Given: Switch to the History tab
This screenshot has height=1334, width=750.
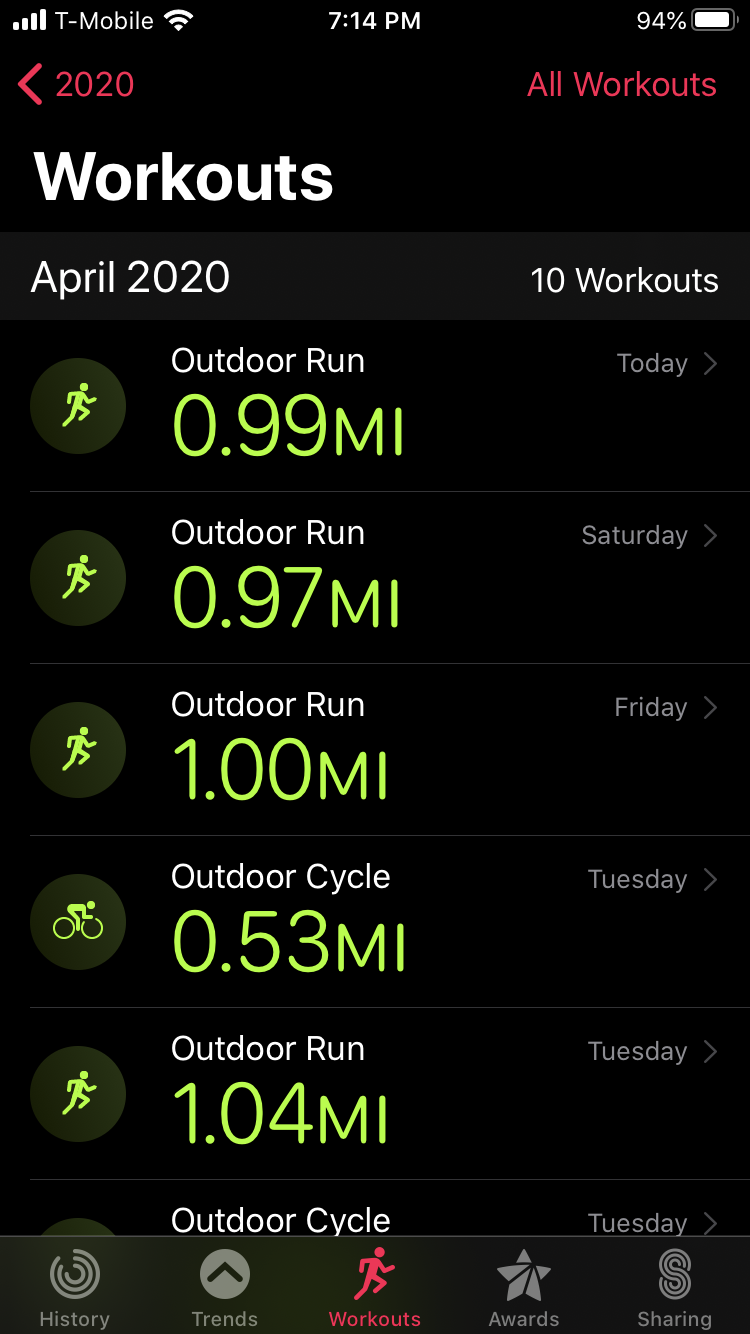Looking at the screenshot, I should pyautogui.click(x=74, y=1288).
